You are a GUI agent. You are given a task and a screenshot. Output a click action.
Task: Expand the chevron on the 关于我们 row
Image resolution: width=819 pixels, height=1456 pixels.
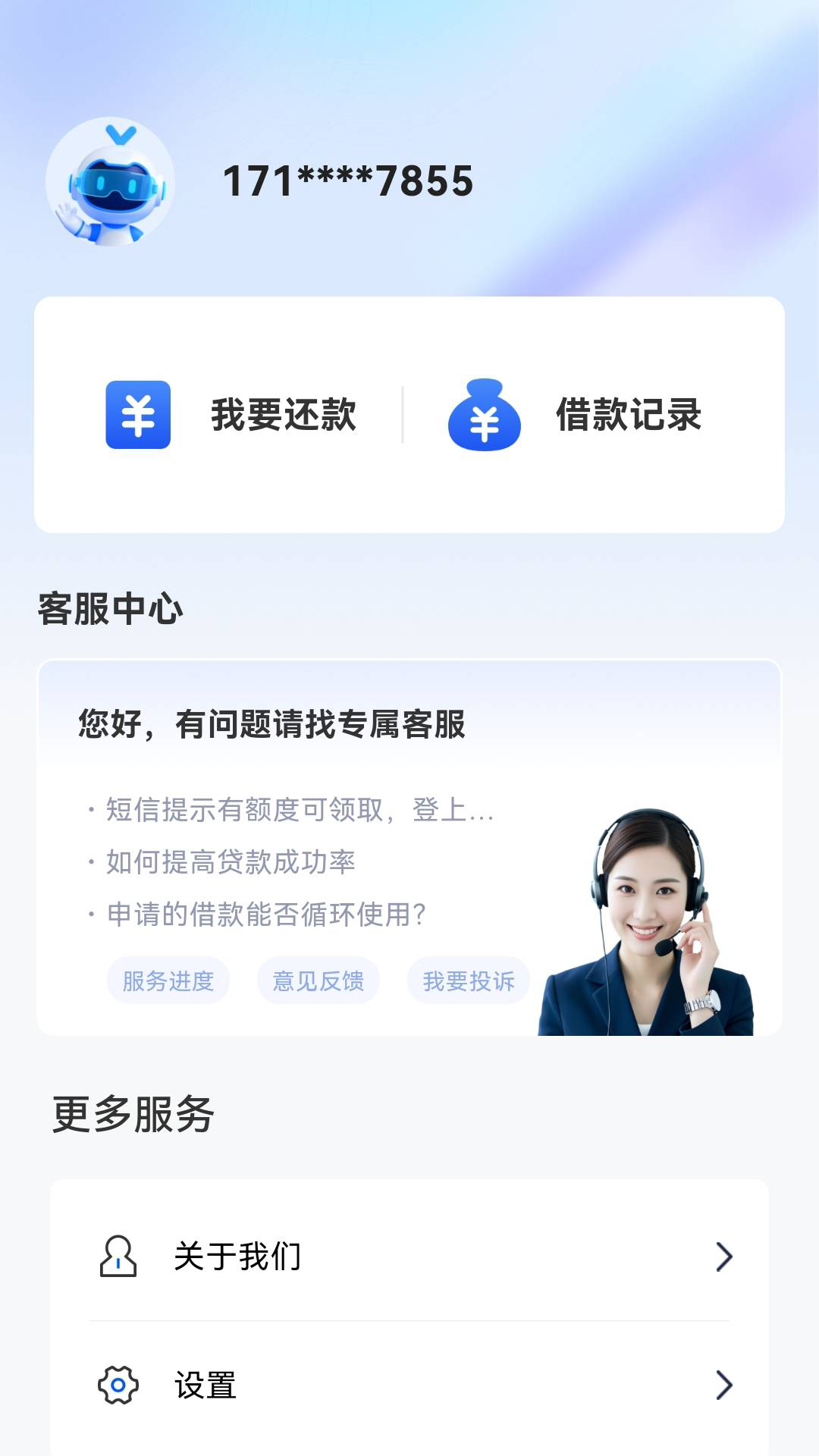(726, 1255)
